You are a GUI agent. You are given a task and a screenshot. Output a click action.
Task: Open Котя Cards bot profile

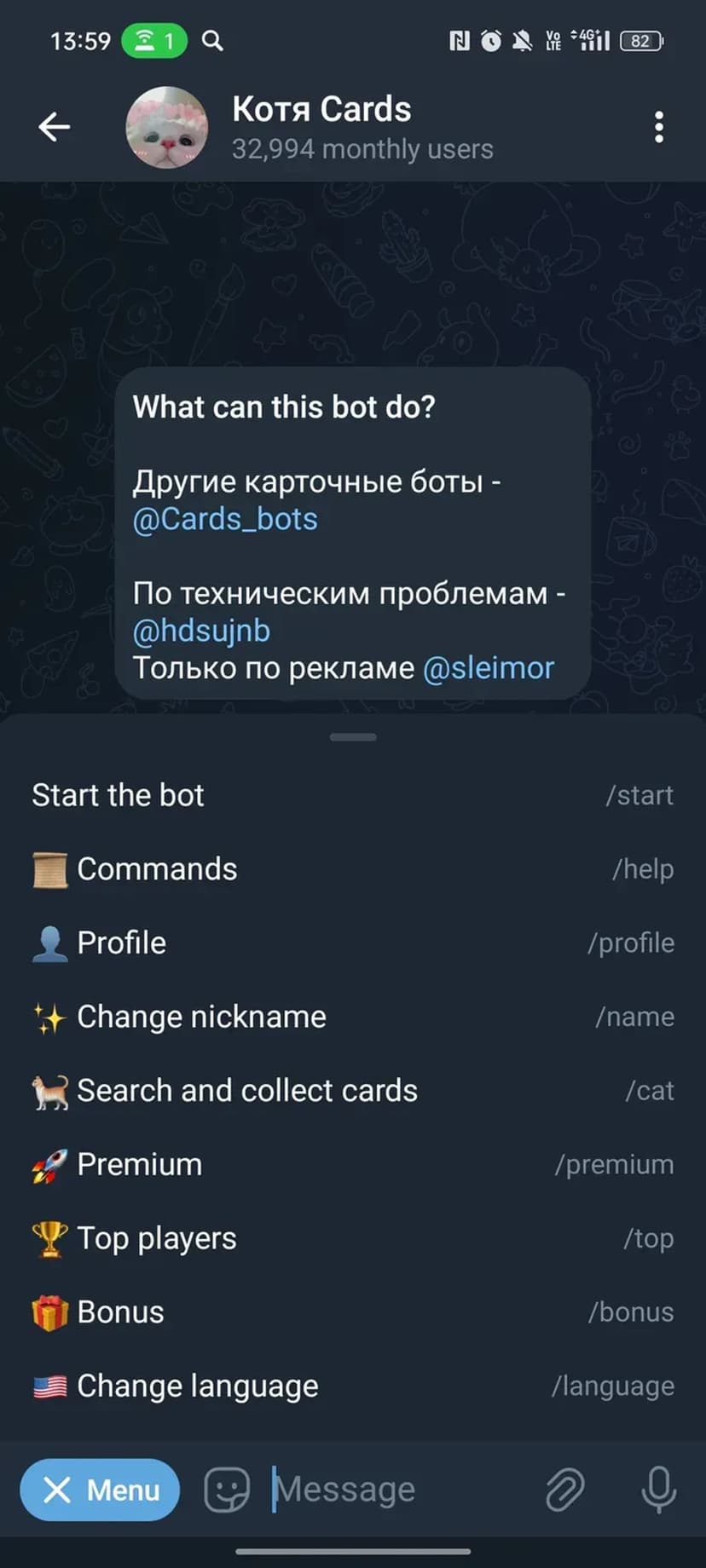point(321,127)
